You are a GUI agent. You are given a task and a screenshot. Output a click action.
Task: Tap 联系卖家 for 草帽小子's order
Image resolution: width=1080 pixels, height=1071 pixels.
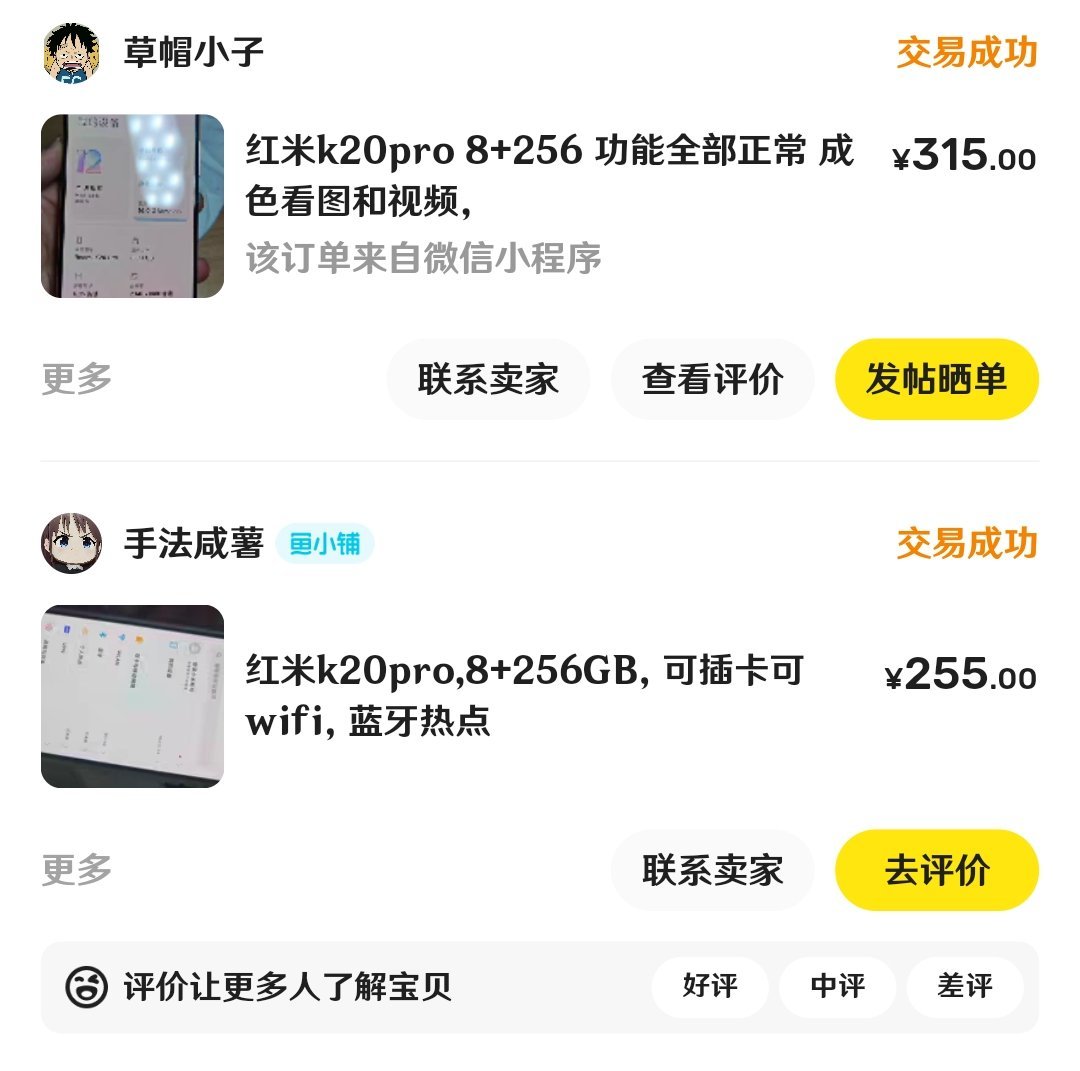coord(488,379)
